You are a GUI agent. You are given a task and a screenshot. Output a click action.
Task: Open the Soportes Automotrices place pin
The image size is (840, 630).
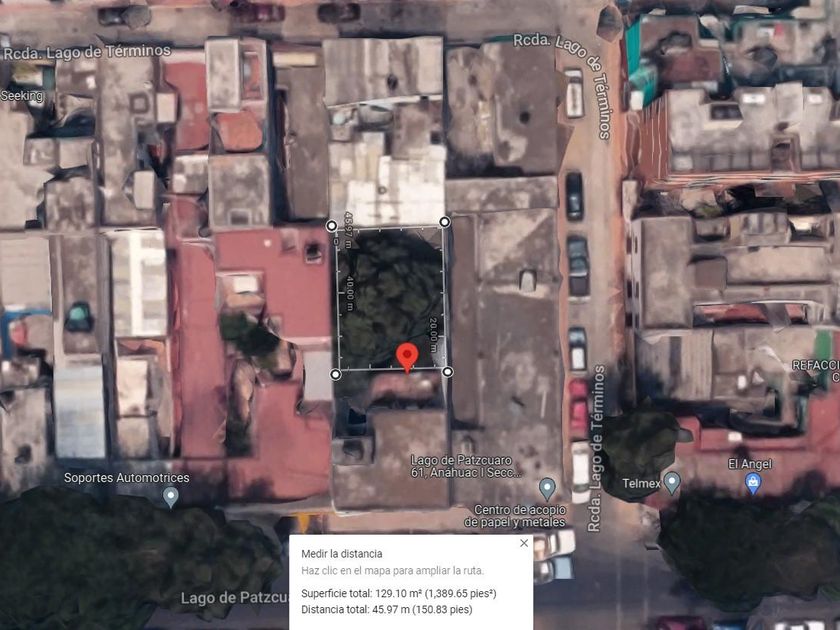(x=170, y=497)
